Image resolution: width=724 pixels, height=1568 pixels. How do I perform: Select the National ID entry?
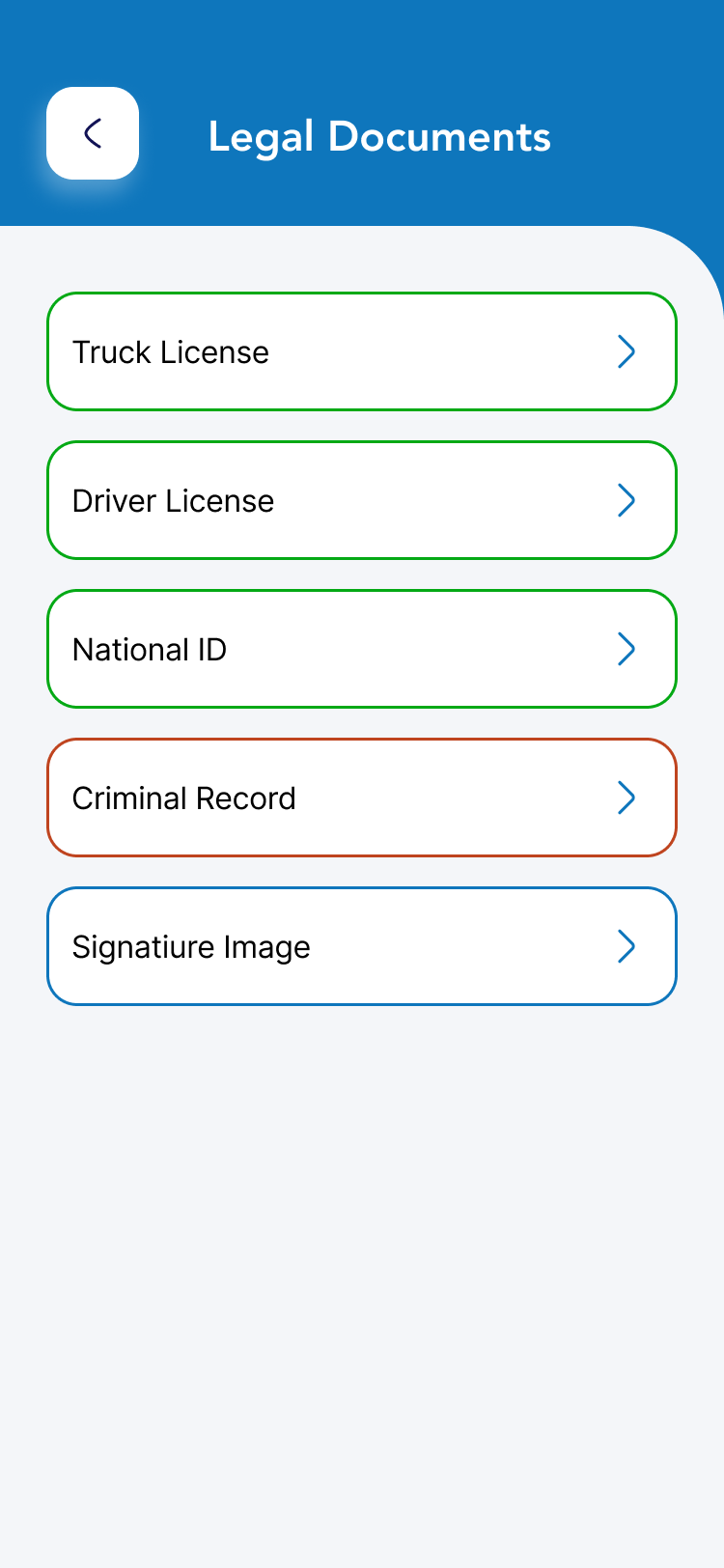click(362, 649)
